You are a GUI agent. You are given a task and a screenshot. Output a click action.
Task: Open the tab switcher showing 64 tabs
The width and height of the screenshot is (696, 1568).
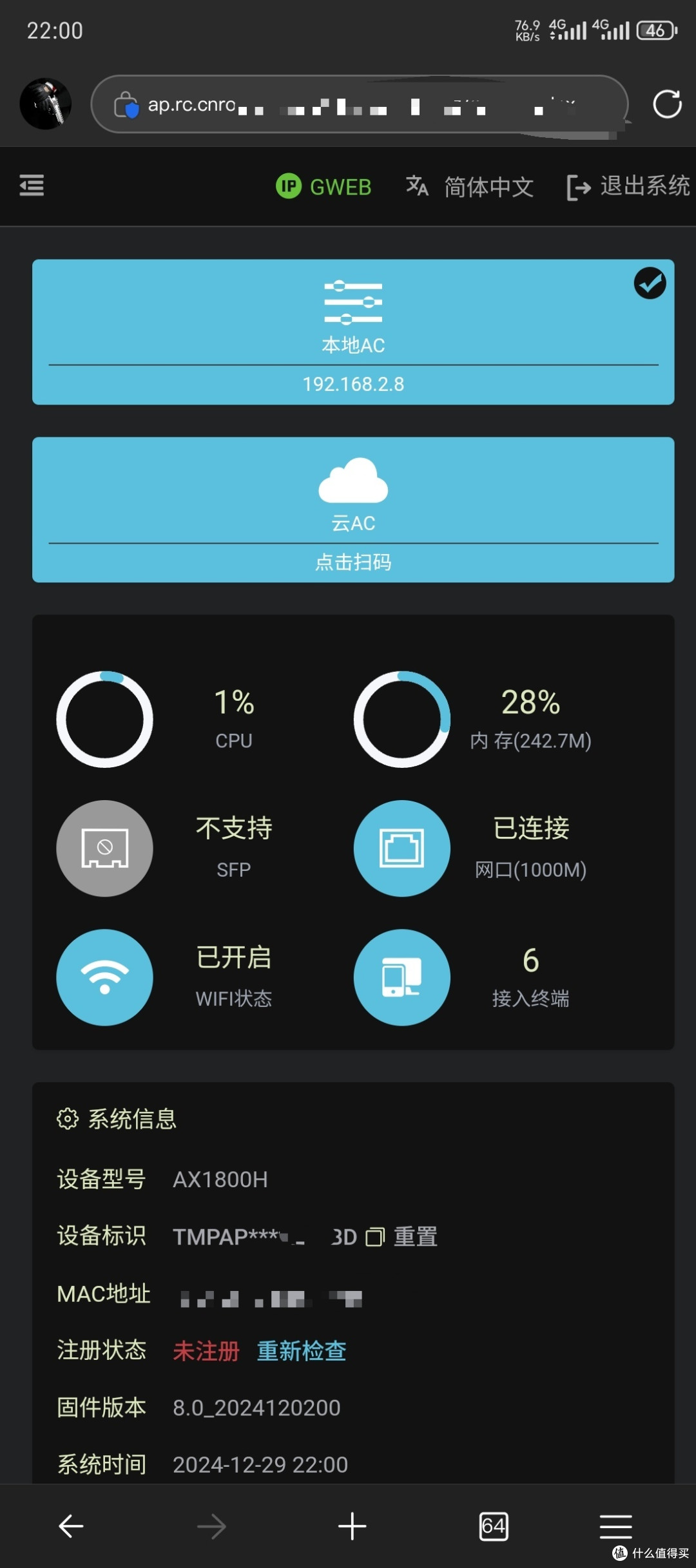[493, 1525]
